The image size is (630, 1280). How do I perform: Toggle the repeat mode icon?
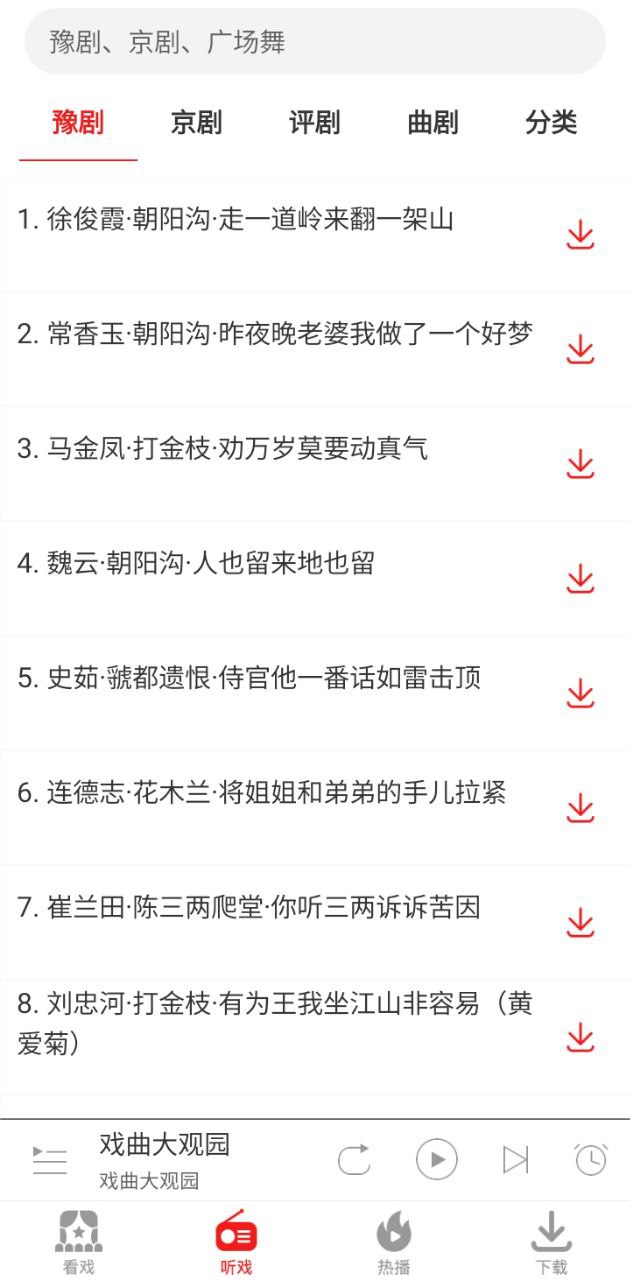354,1160
